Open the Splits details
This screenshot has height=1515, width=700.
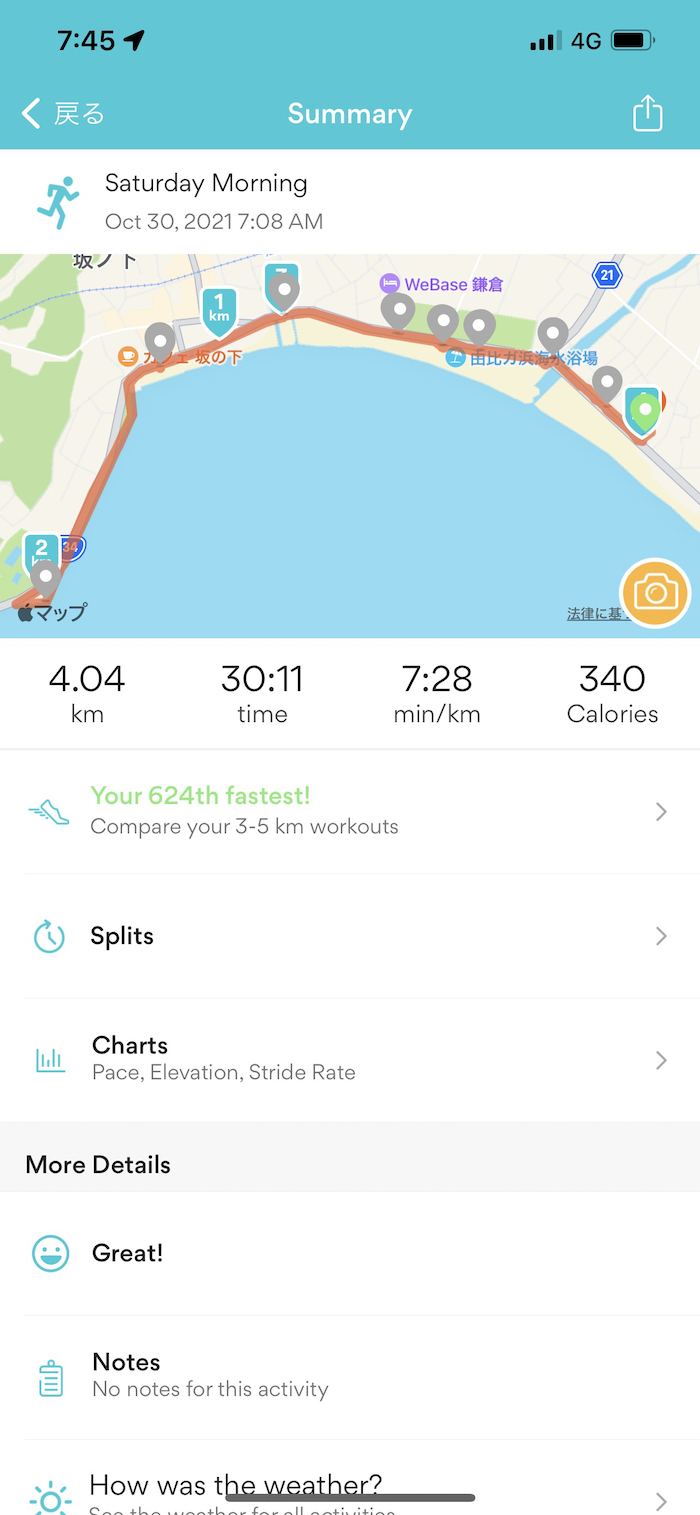[350, 936]
